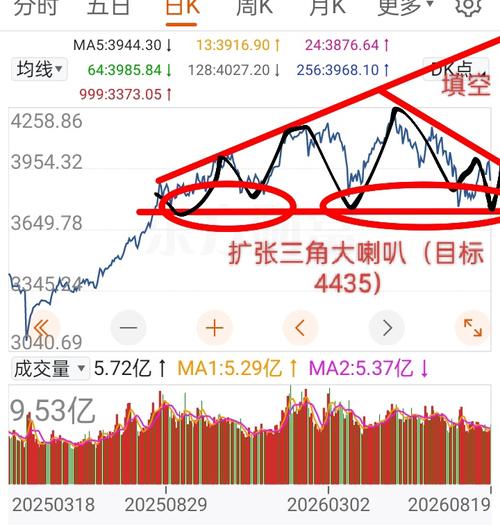Switch to the 五日 chart tab
Viewport: 500px width, 525px height.
(108, 7)
